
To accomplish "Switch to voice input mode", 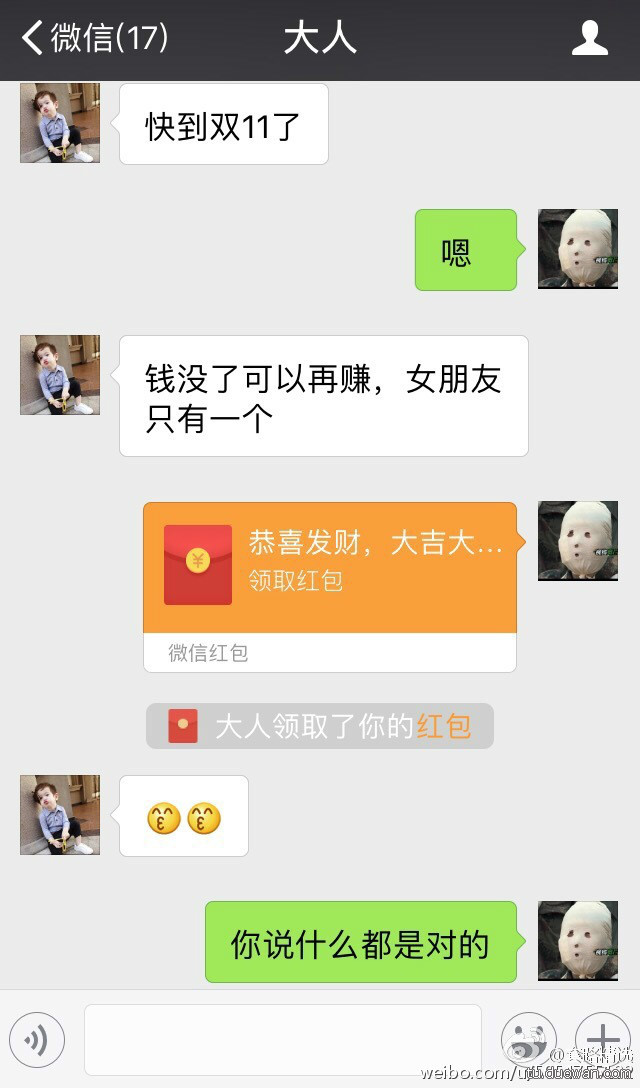I will pos(37,1040).
